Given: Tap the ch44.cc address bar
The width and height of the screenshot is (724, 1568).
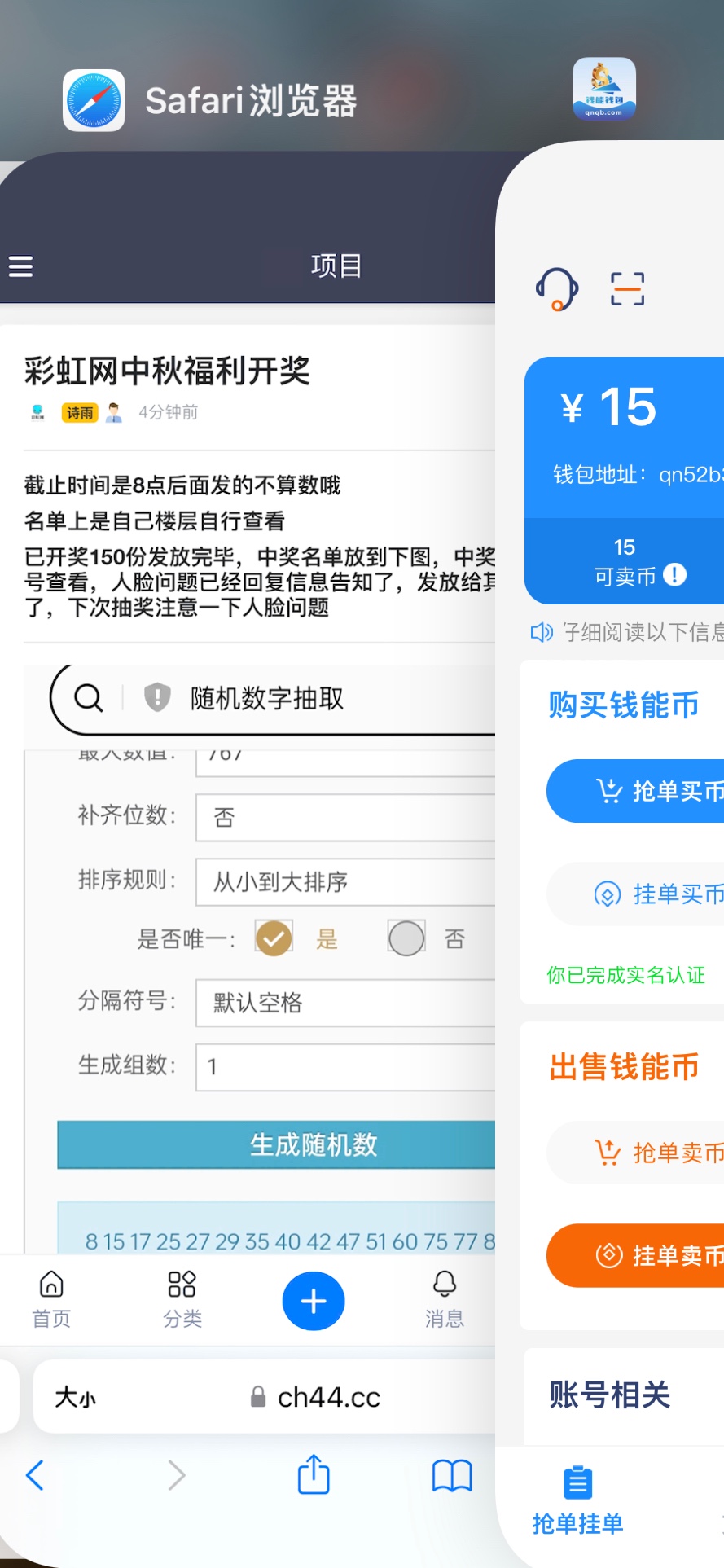Looking at the screenshot, I should 315,1397.
